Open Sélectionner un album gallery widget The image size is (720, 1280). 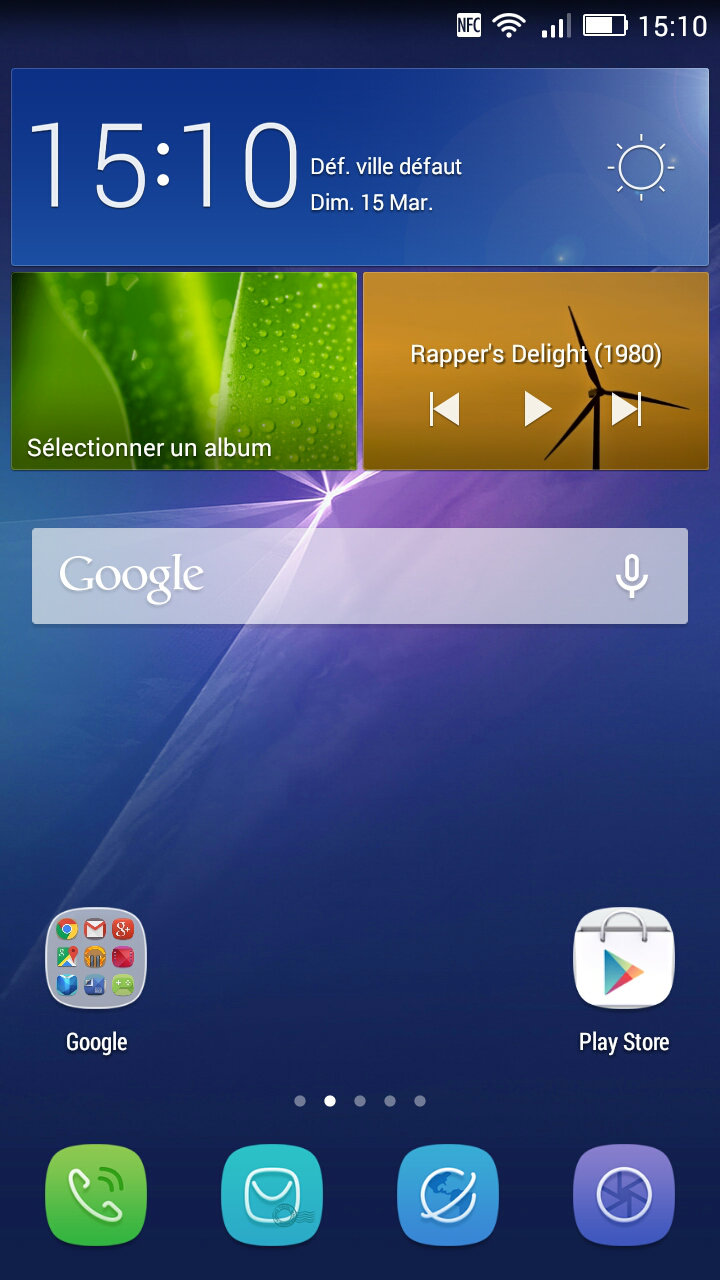pos(184,370)
